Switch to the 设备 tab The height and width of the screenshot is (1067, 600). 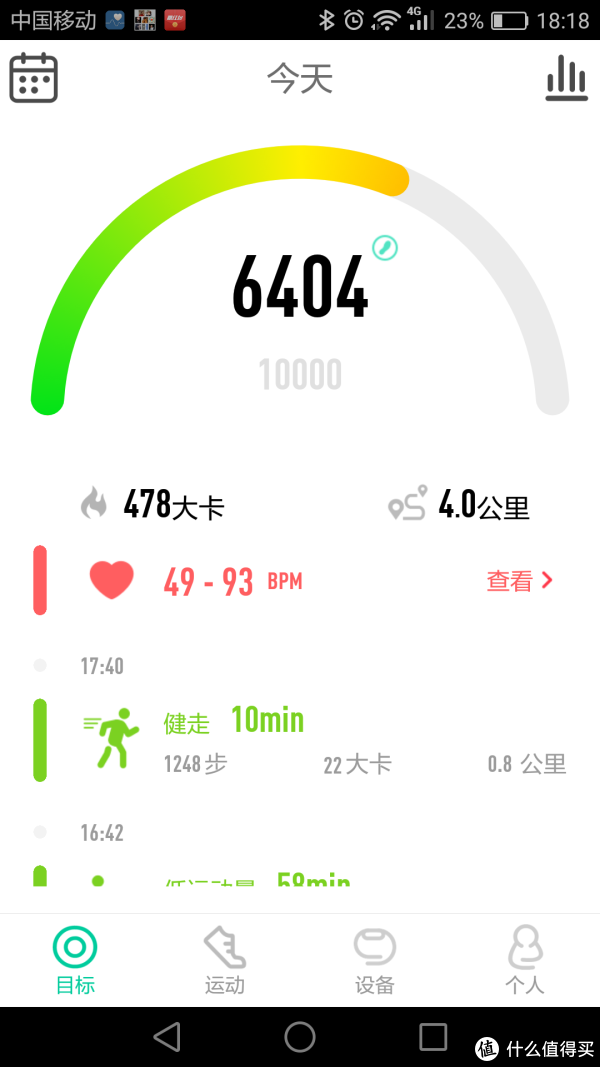point(375,960)
